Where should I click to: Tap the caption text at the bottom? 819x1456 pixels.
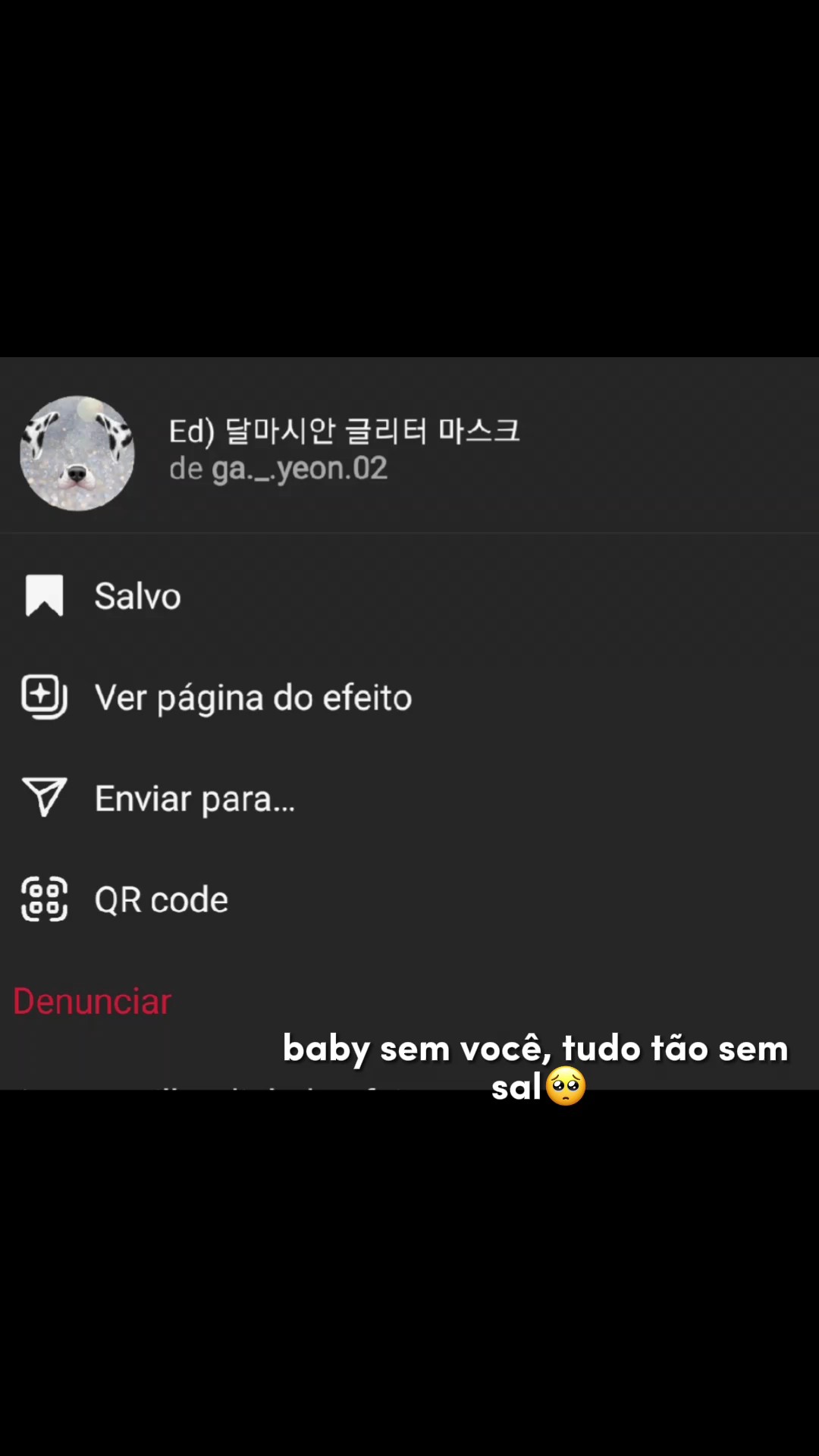535,1065
